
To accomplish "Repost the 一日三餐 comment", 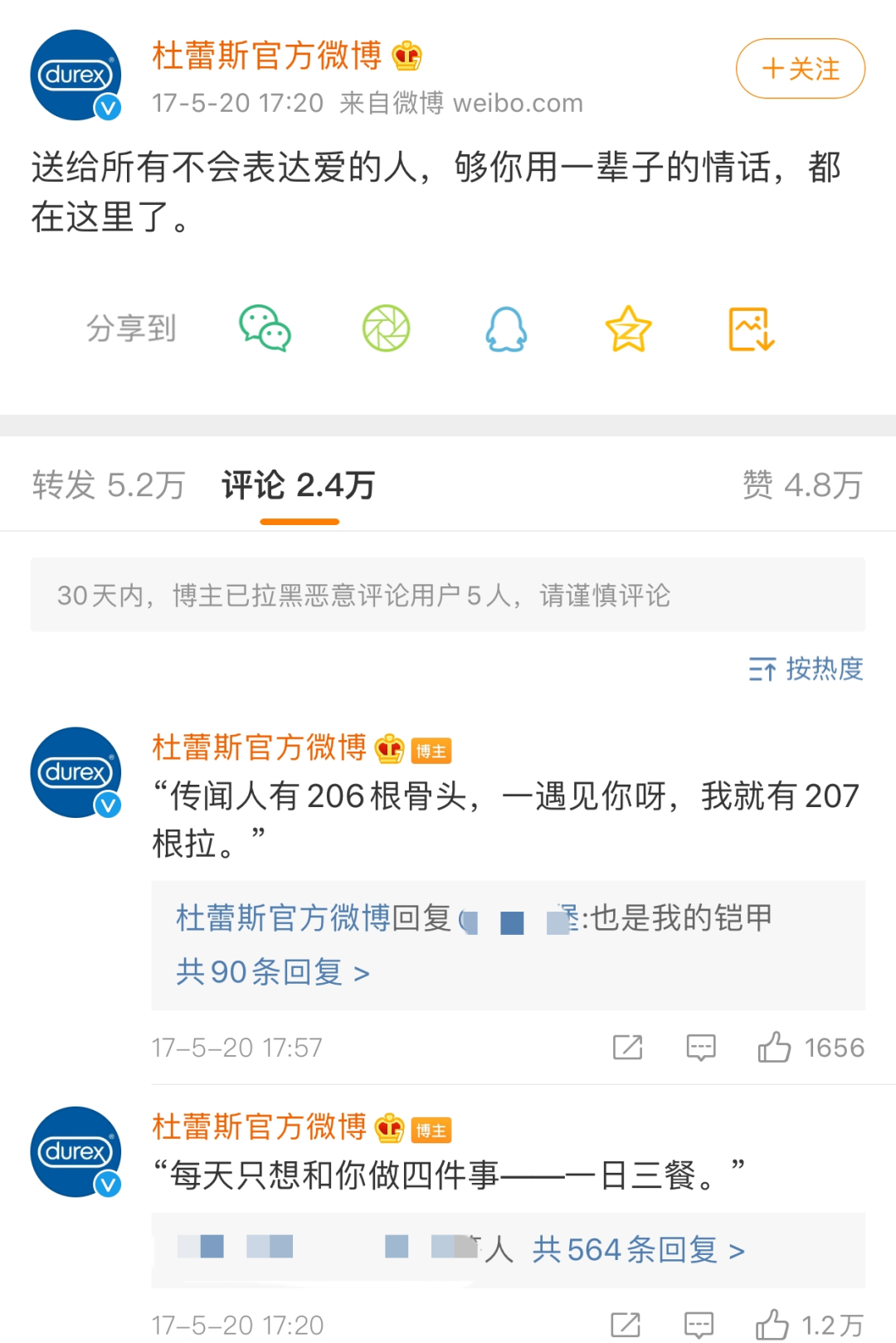I will pos(626,1325).
